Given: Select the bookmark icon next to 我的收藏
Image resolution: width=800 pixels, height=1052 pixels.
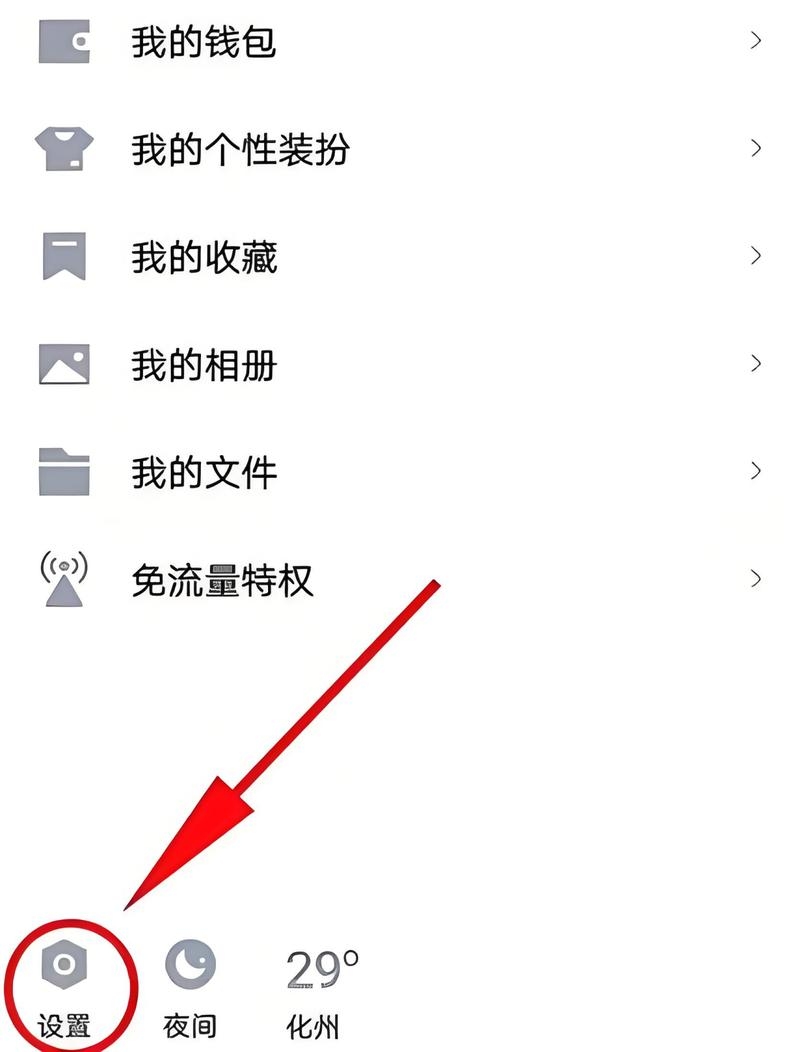Looking at the screenshot, I should [64, 256].
